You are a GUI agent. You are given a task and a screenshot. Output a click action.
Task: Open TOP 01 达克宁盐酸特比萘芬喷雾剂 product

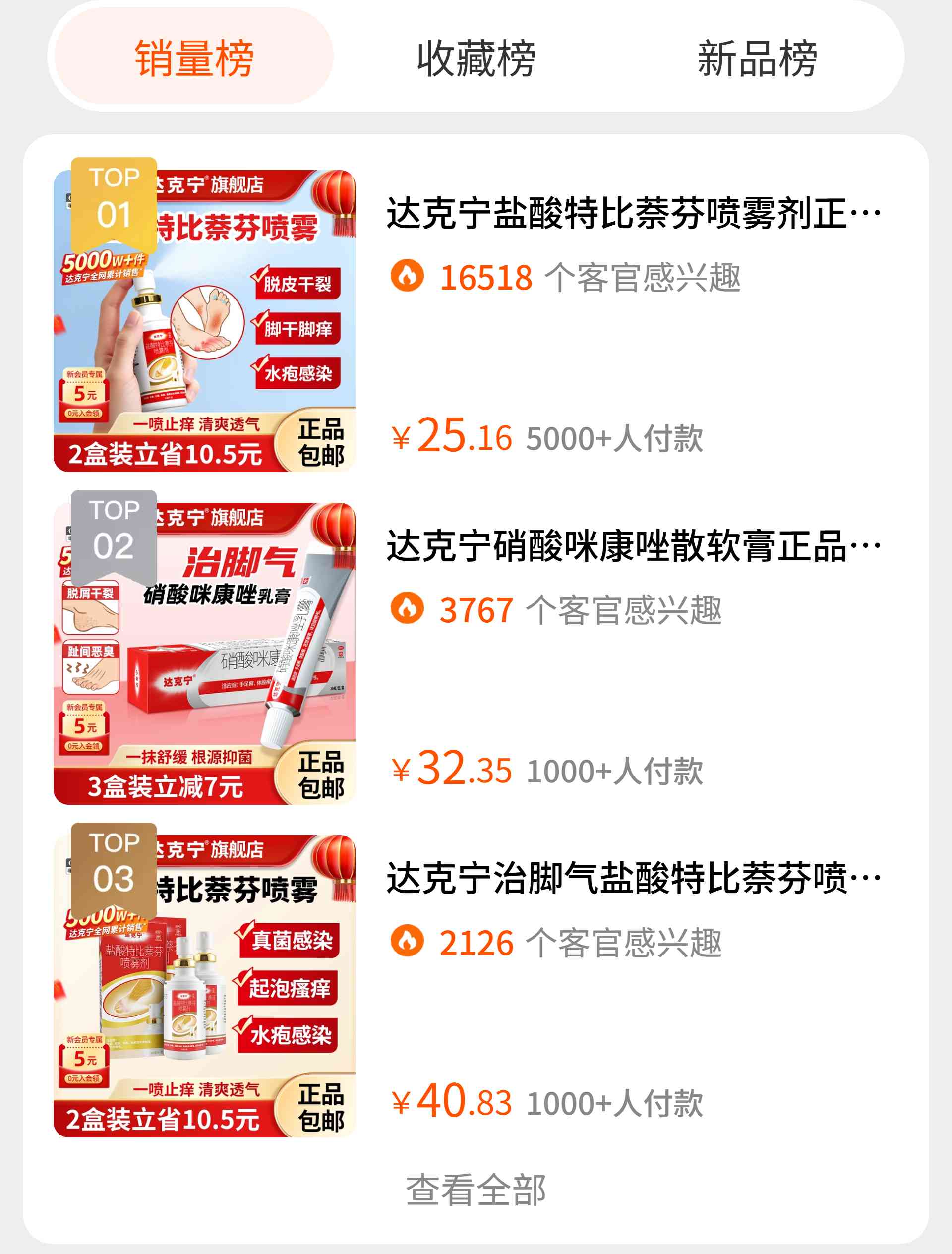(x=633, y=214)
